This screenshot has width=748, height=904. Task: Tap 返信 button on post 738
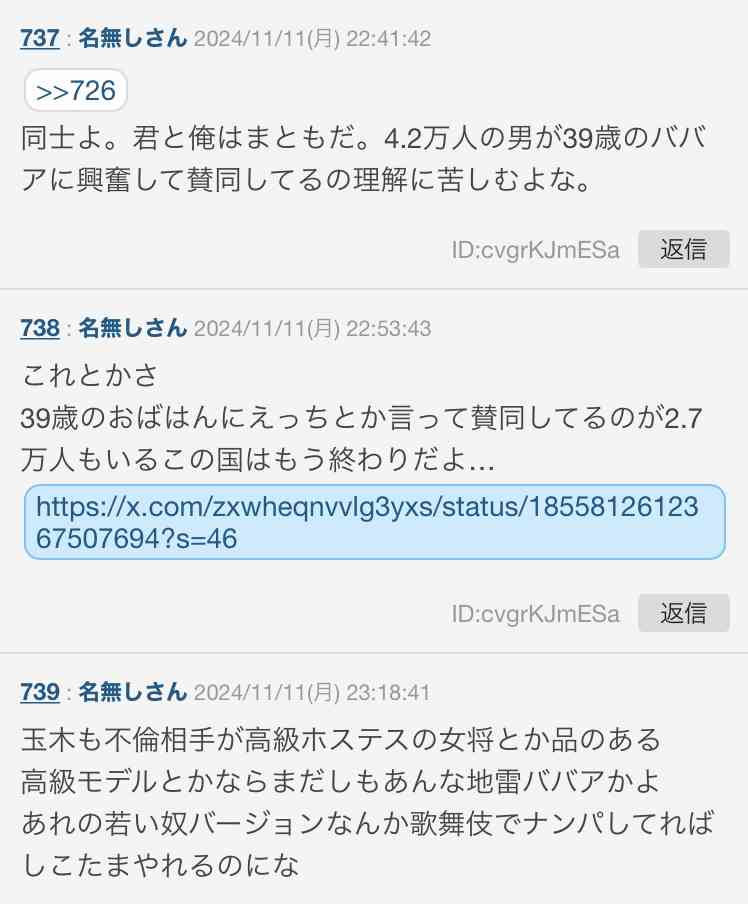[683, 612]
